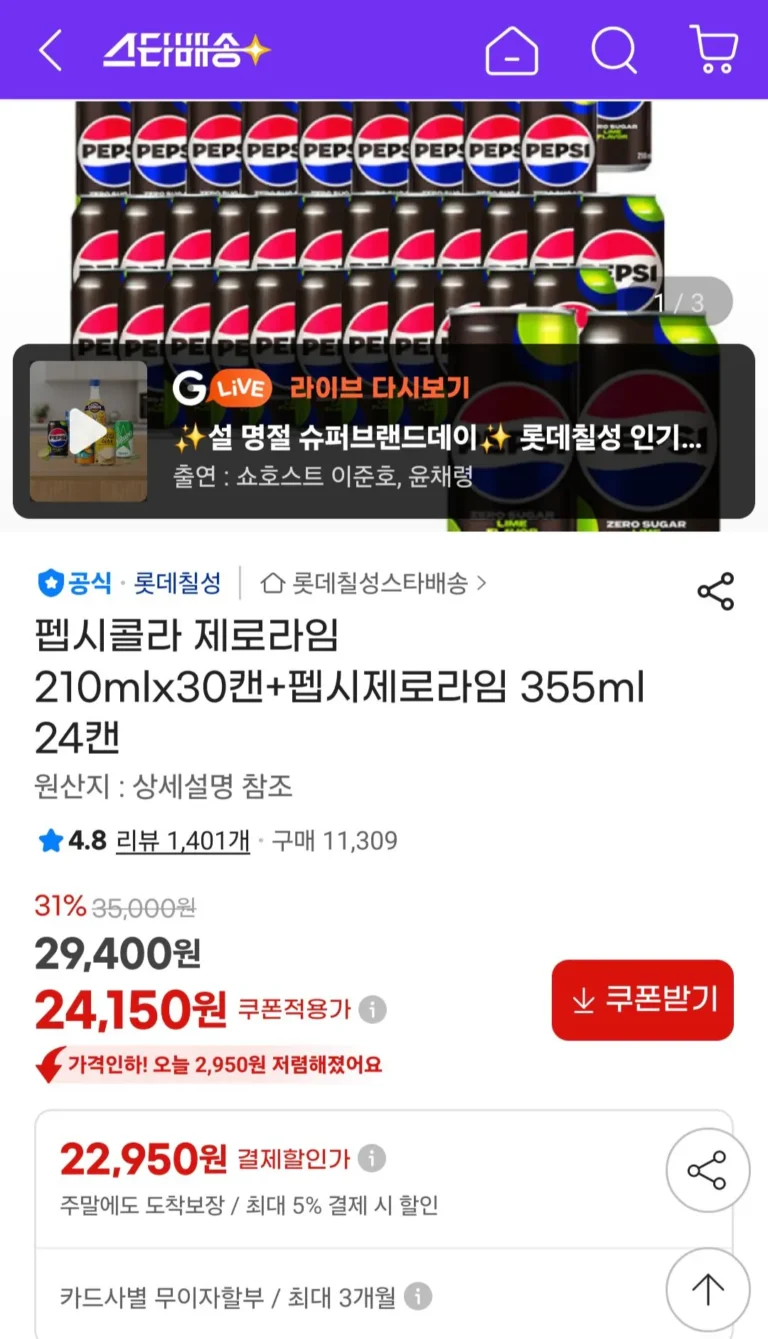Screen dimensions: 768x1339
Task: Tap 쿠폰받기 to download coupon
Action: (642, 1000)
